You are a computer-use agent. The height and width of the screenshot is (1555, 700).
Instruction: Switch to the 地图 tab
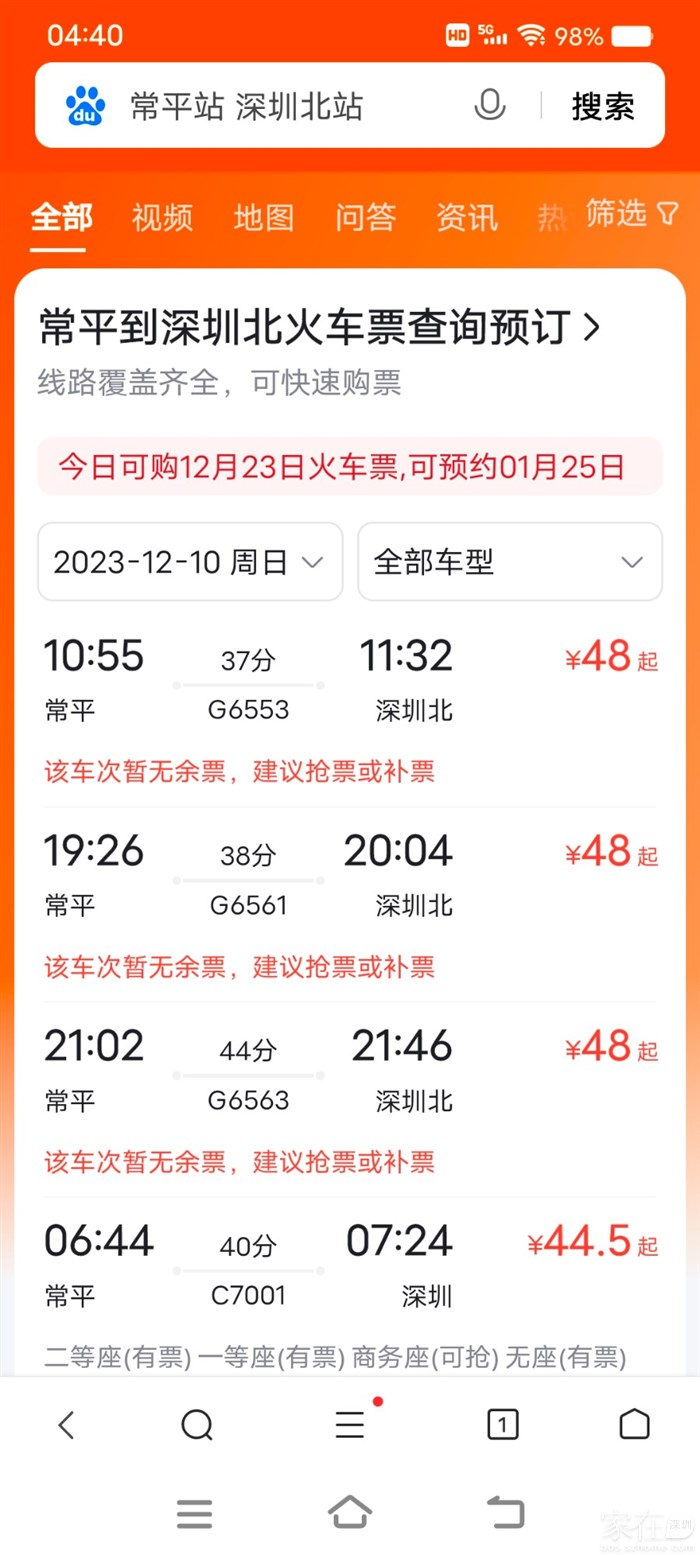tap(264, 217)
